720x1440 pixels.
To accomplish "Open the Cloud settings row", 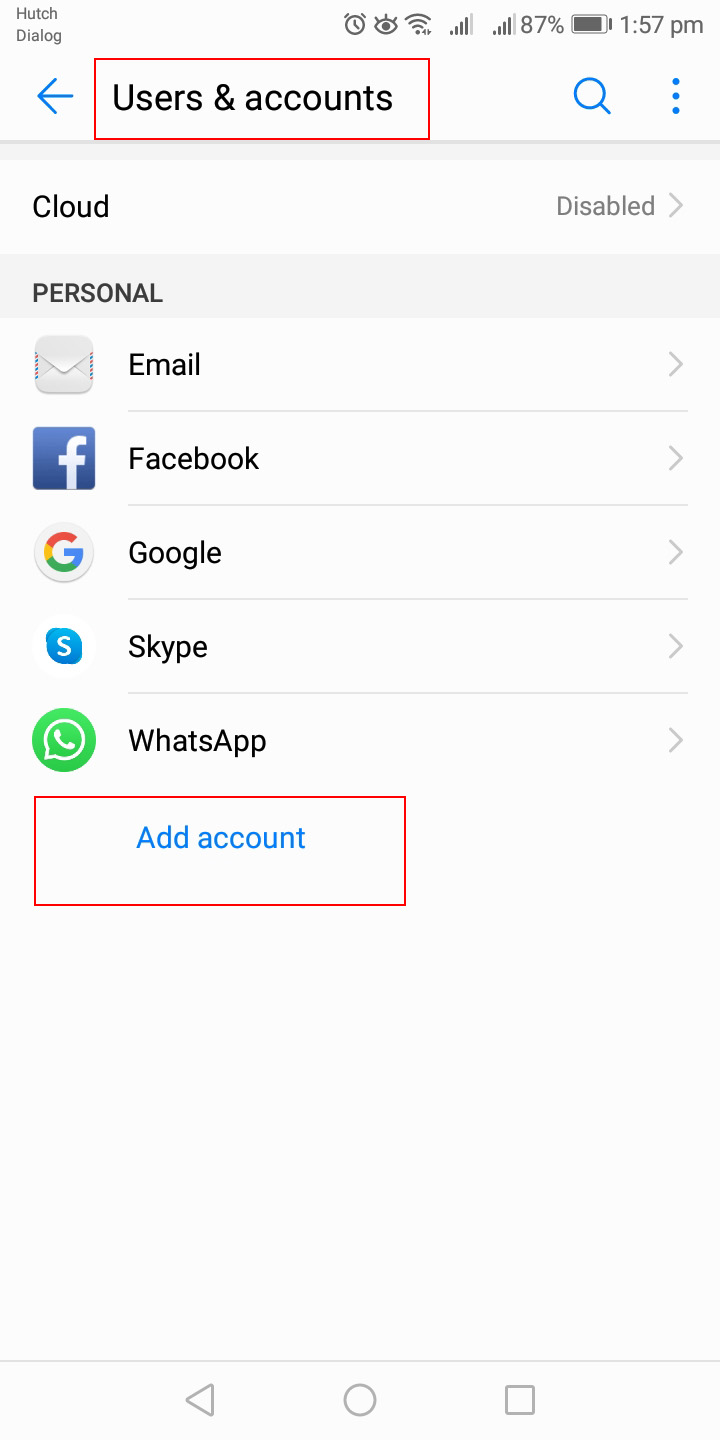I will (360, 207).
